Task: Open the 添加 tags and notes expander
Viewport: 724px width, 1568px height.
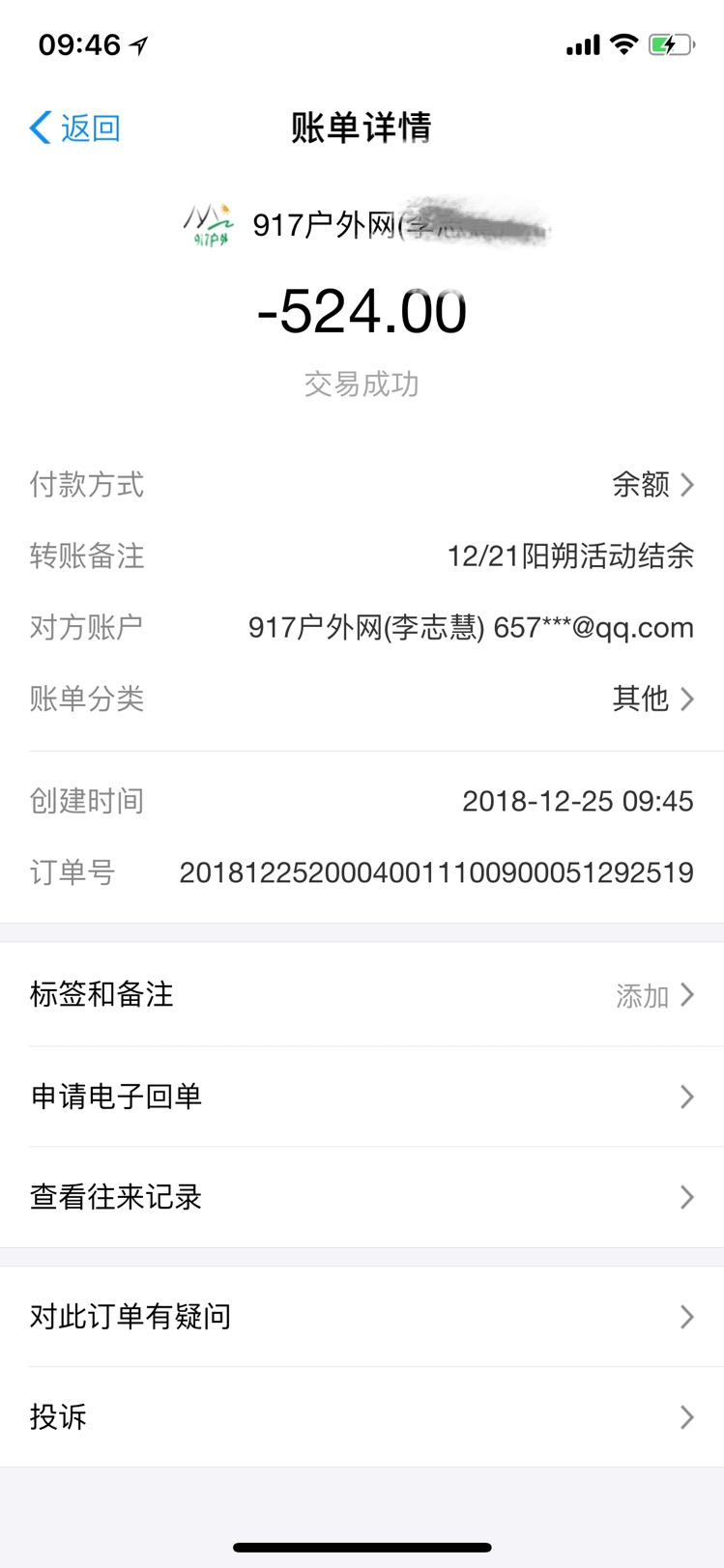Action: (x=640, y=995)
